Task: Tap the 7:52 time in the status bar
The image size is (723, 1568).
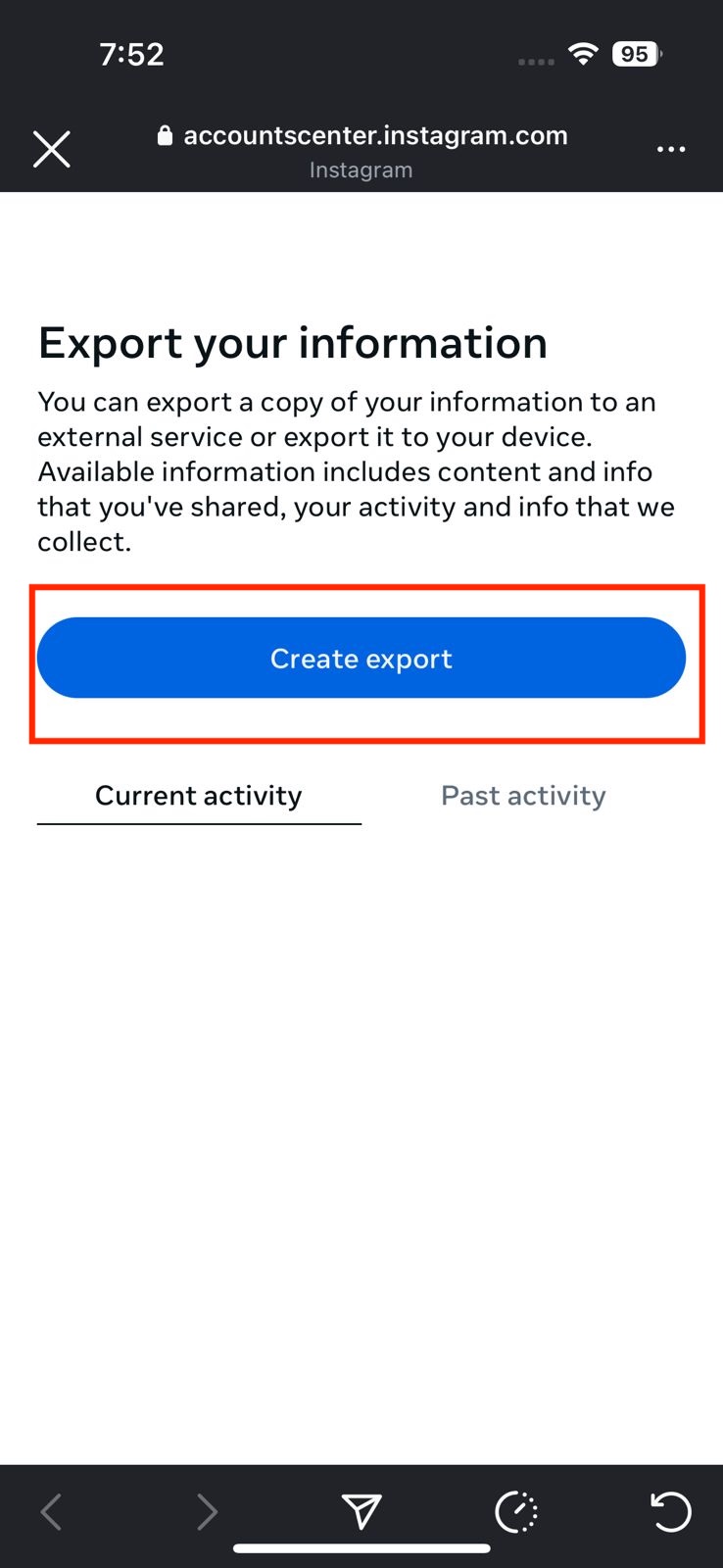Action: pyautogui.click(x=132, y=54)
